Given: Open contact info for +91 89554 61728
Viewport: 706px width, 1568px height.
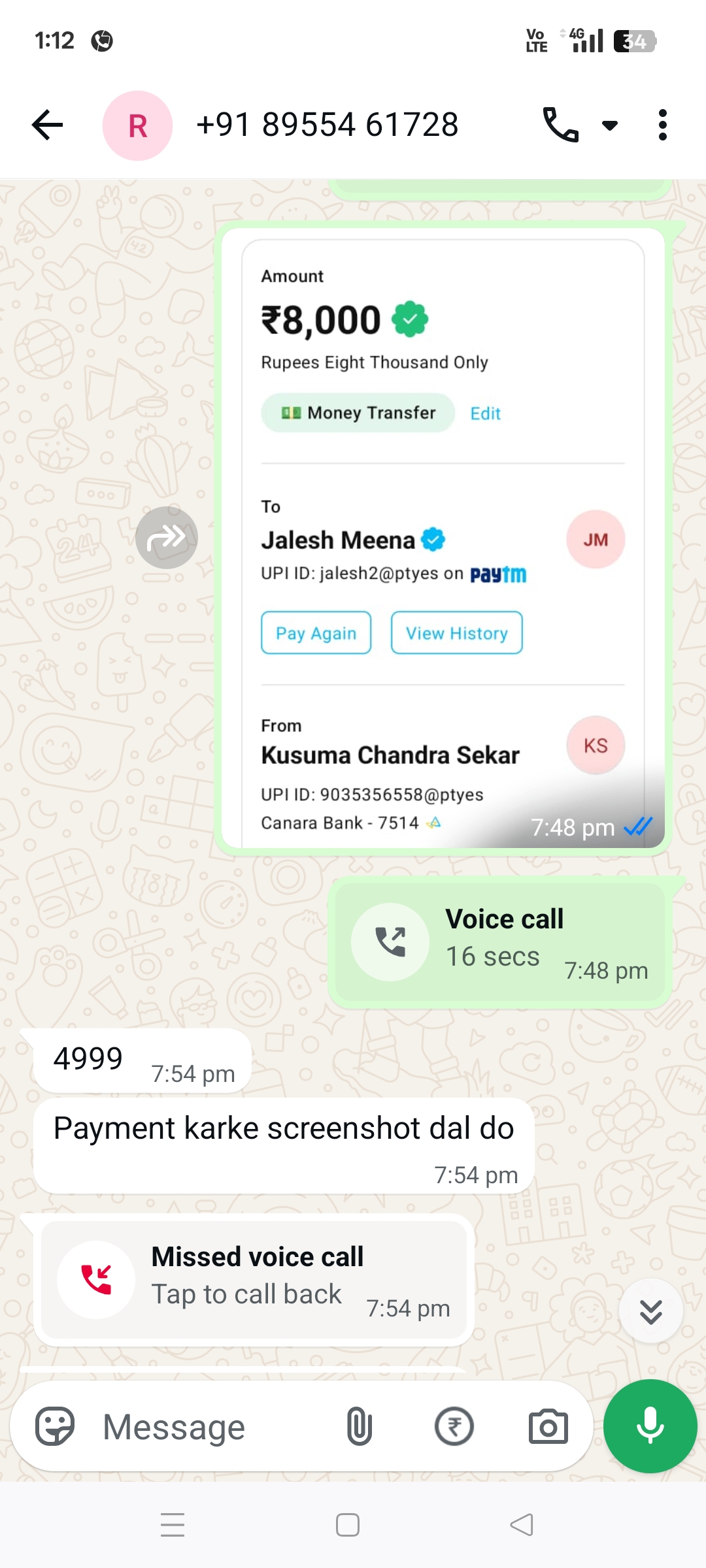Looking at the screenshot, I should coord(327,125).
